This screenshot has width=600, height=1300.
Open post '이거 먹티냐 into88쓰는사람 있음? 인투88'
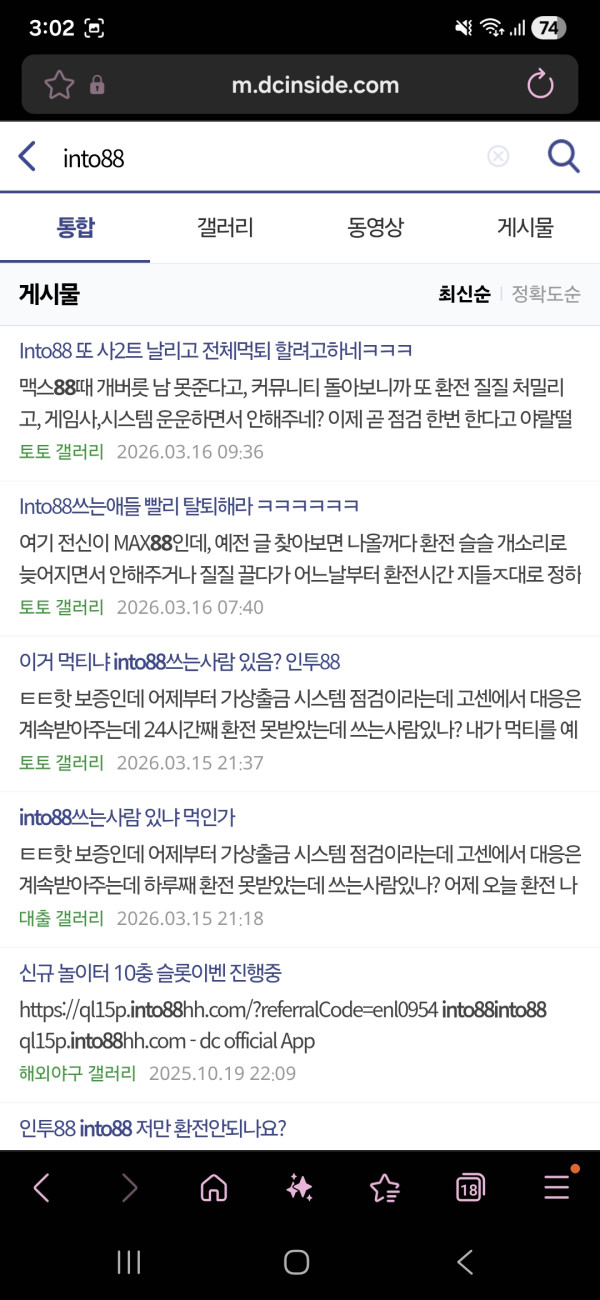180,662
